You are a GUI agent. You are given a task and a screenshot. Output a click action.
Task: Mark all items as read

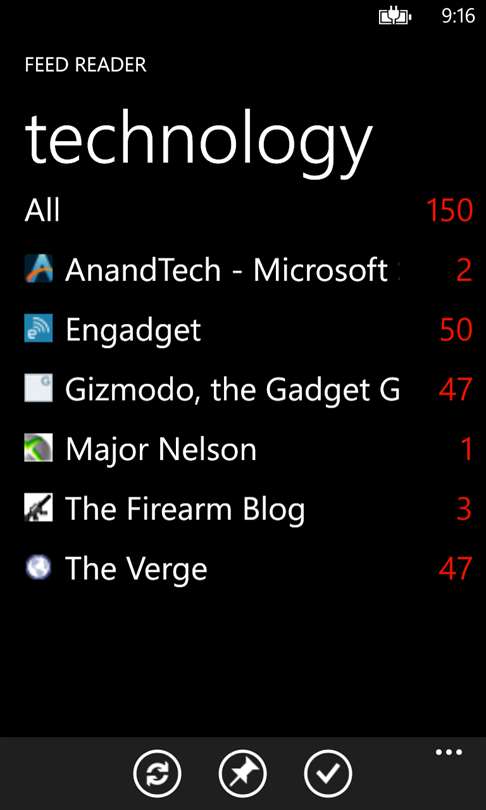coord(328,774)
